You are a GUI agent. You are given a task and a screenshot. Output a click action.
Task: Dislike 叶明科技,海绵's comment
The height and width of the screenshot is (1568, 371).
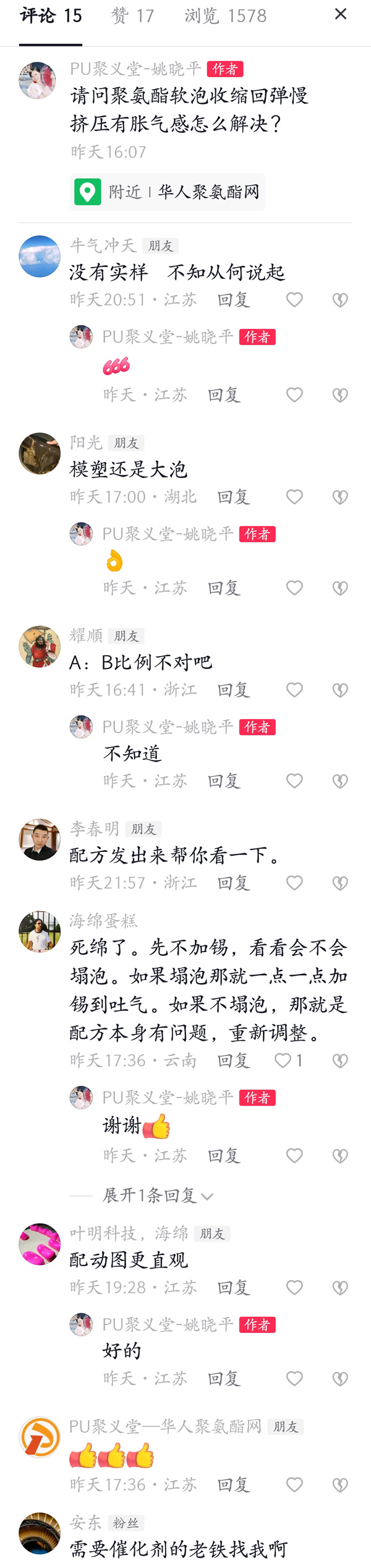coord(340,1288)
